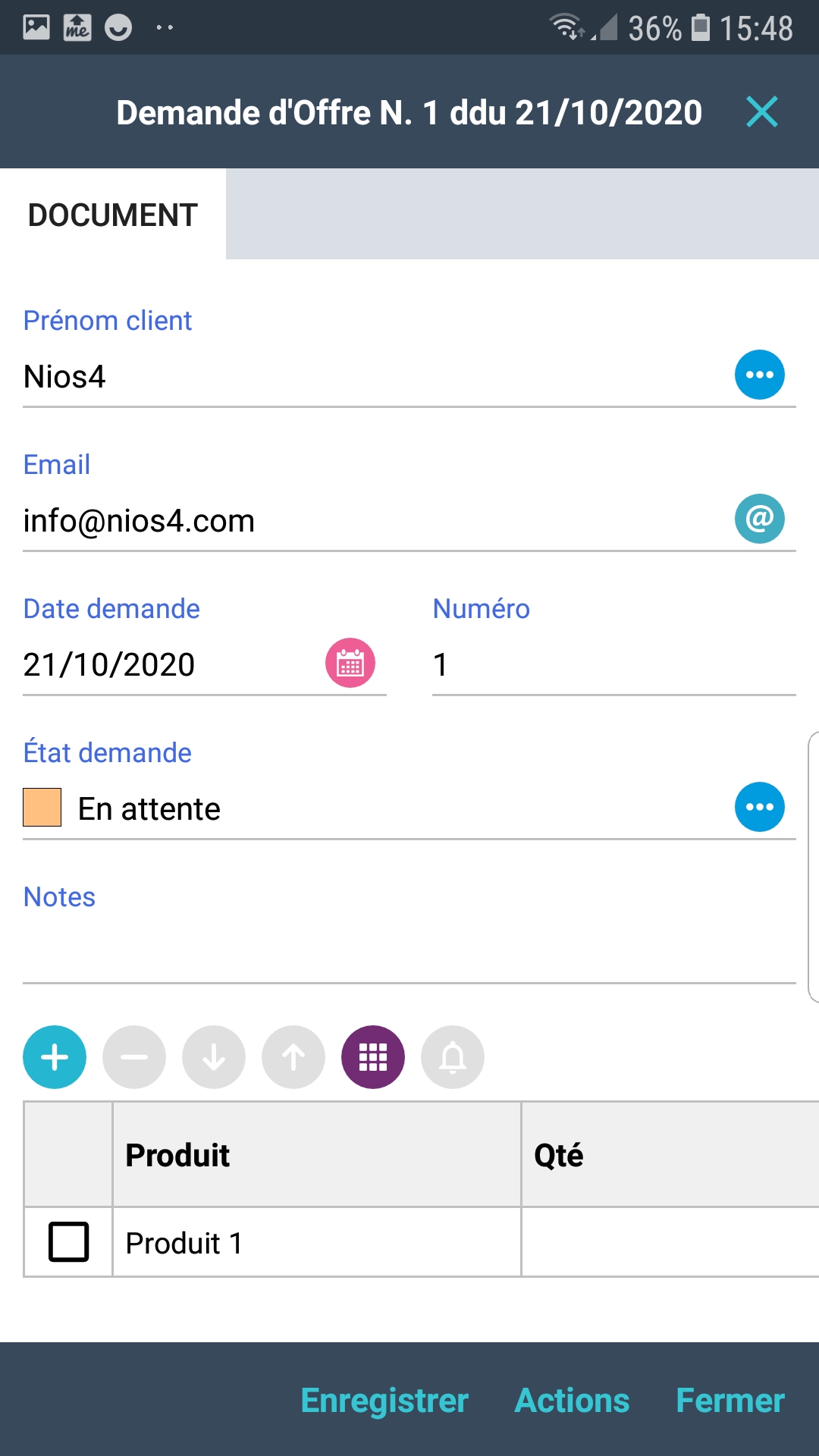819x1456 pixels.
Task: Open the calendar date picker
Action: [350, 663]
